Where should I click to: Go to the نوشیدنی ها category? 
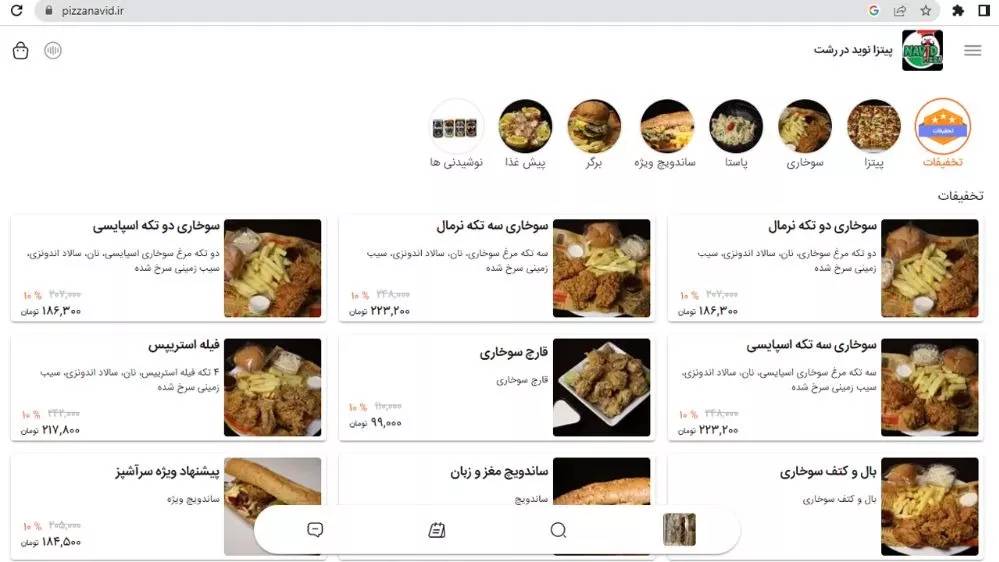457,127
